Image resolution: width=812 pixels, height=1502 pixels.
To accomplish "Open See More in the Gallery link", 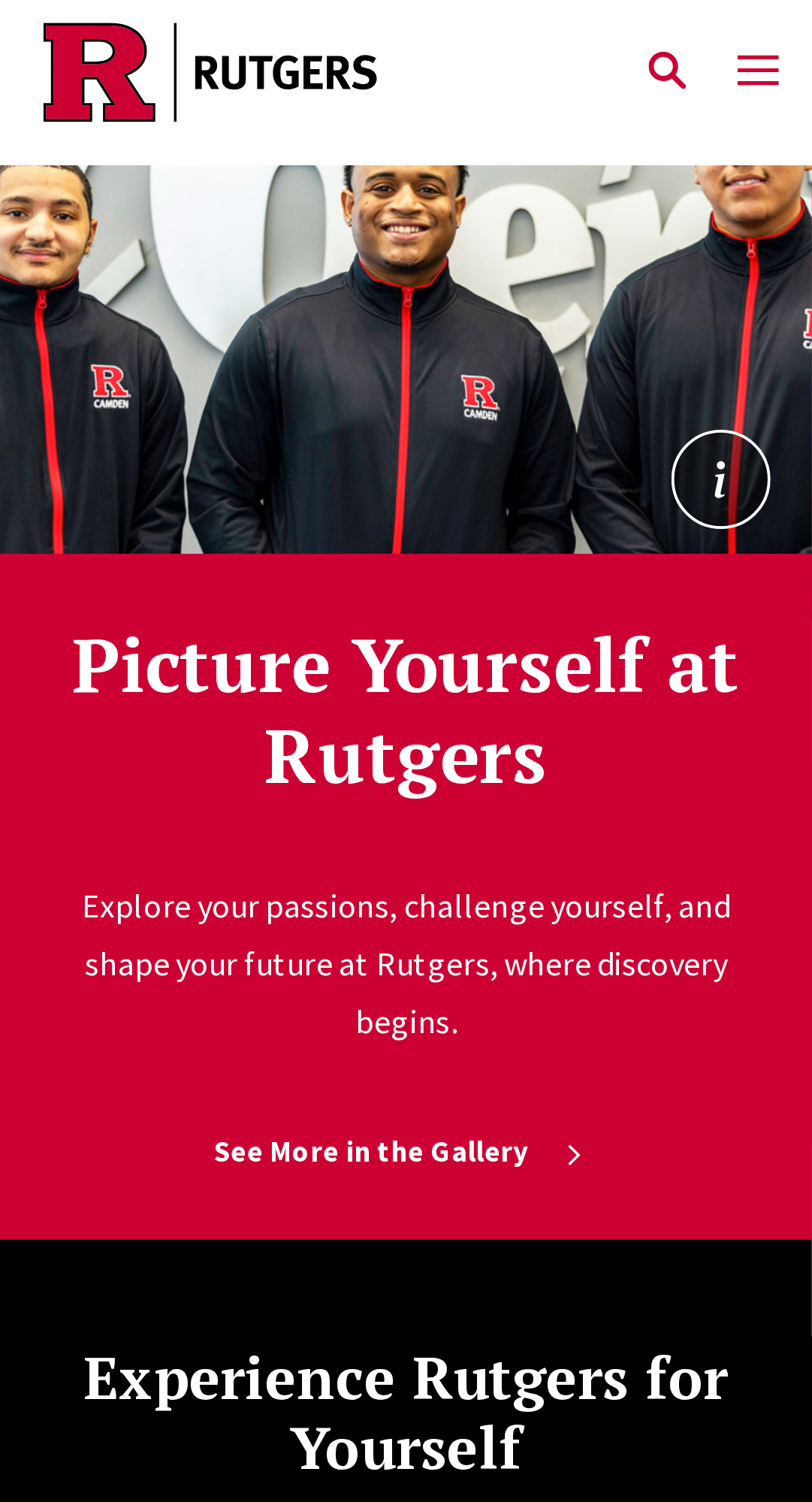I will pyautogui.click(x=397, y=1153).
